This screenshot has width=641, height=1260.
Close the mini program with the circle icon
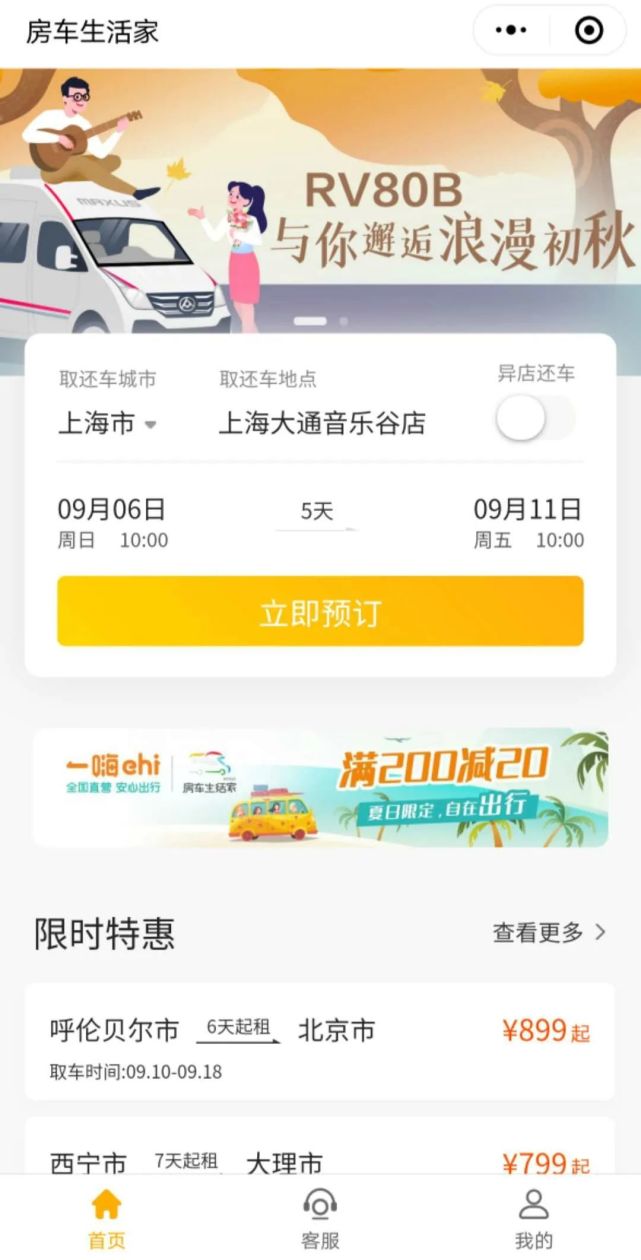point(590,31)
